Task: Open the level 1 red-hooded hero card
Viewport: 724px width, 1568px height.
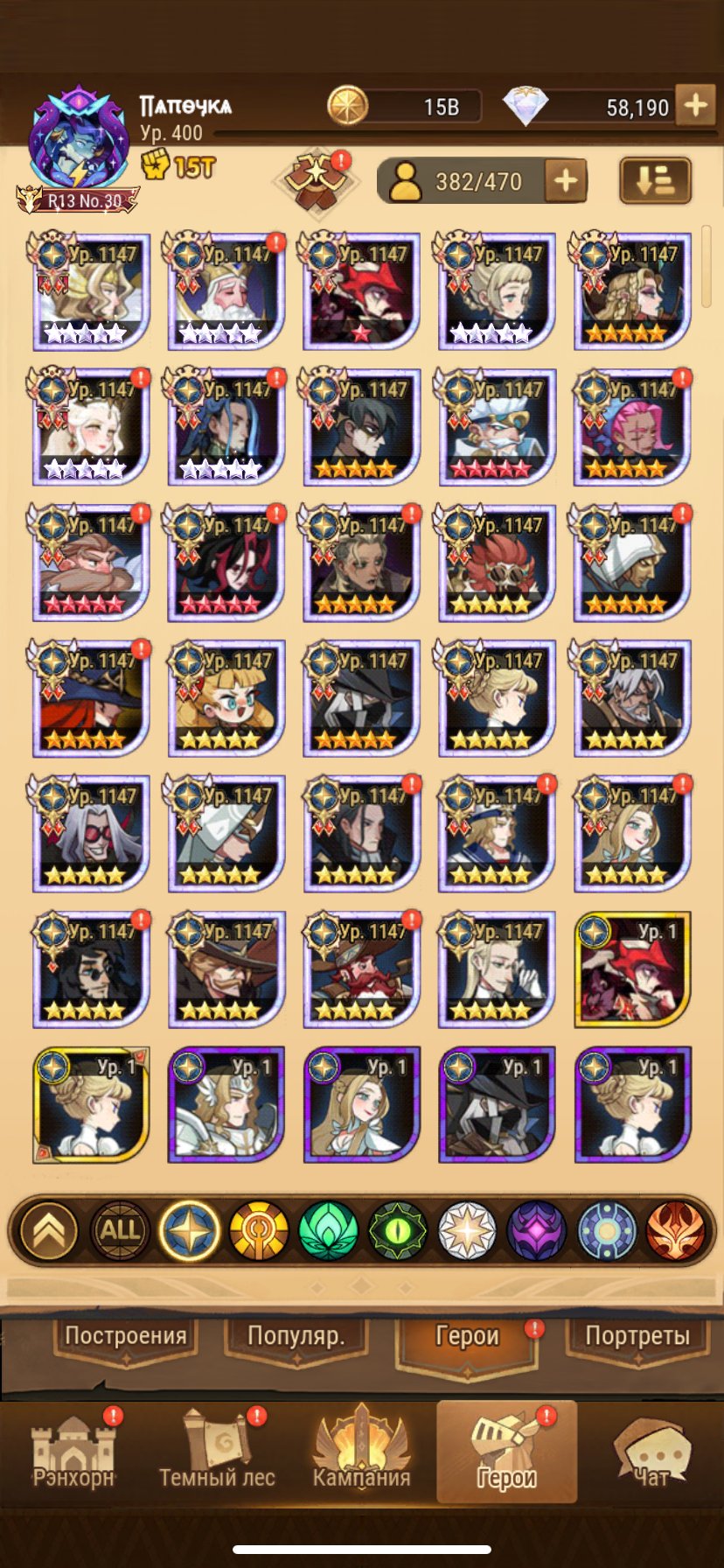Action: 632,969
